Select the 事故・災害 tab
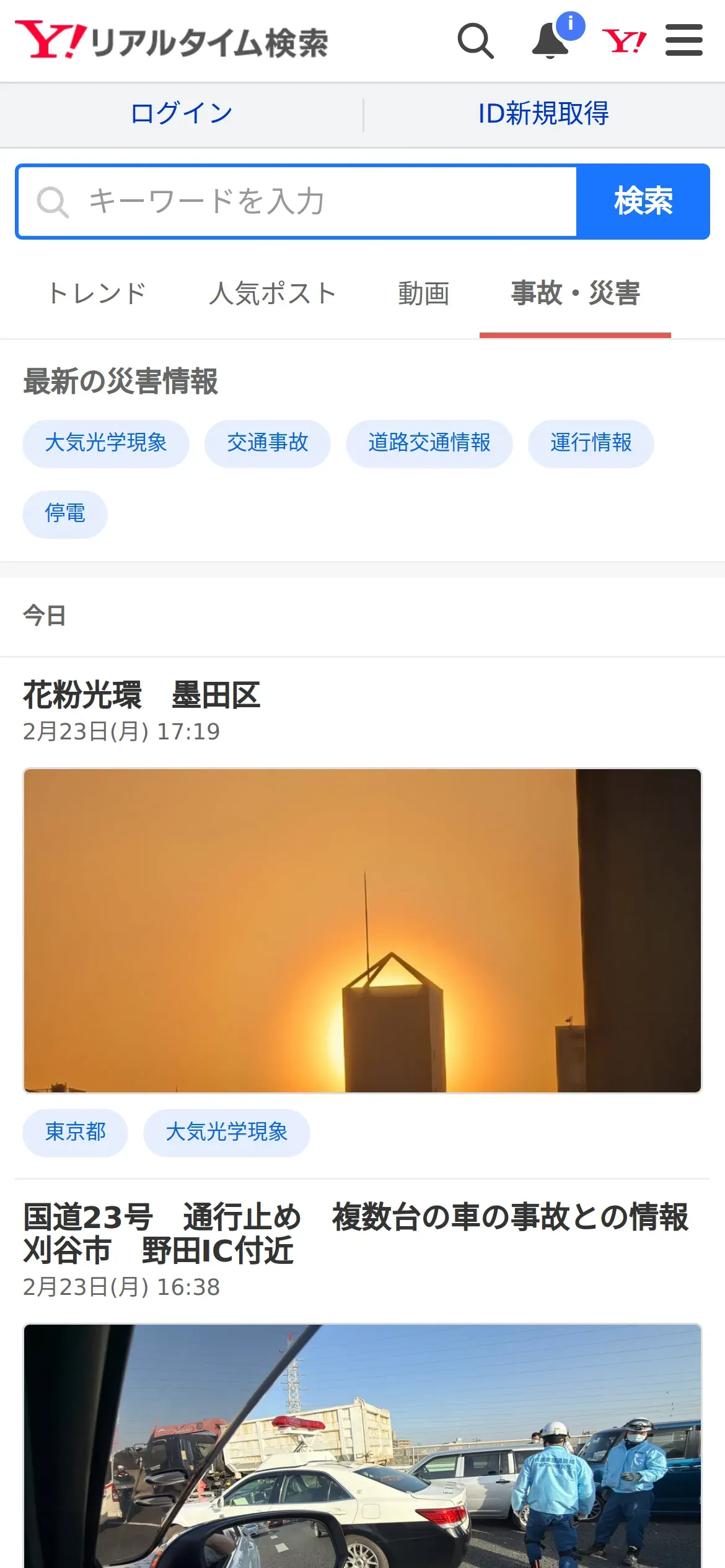 pyautogui.click(x=575, y=294)
